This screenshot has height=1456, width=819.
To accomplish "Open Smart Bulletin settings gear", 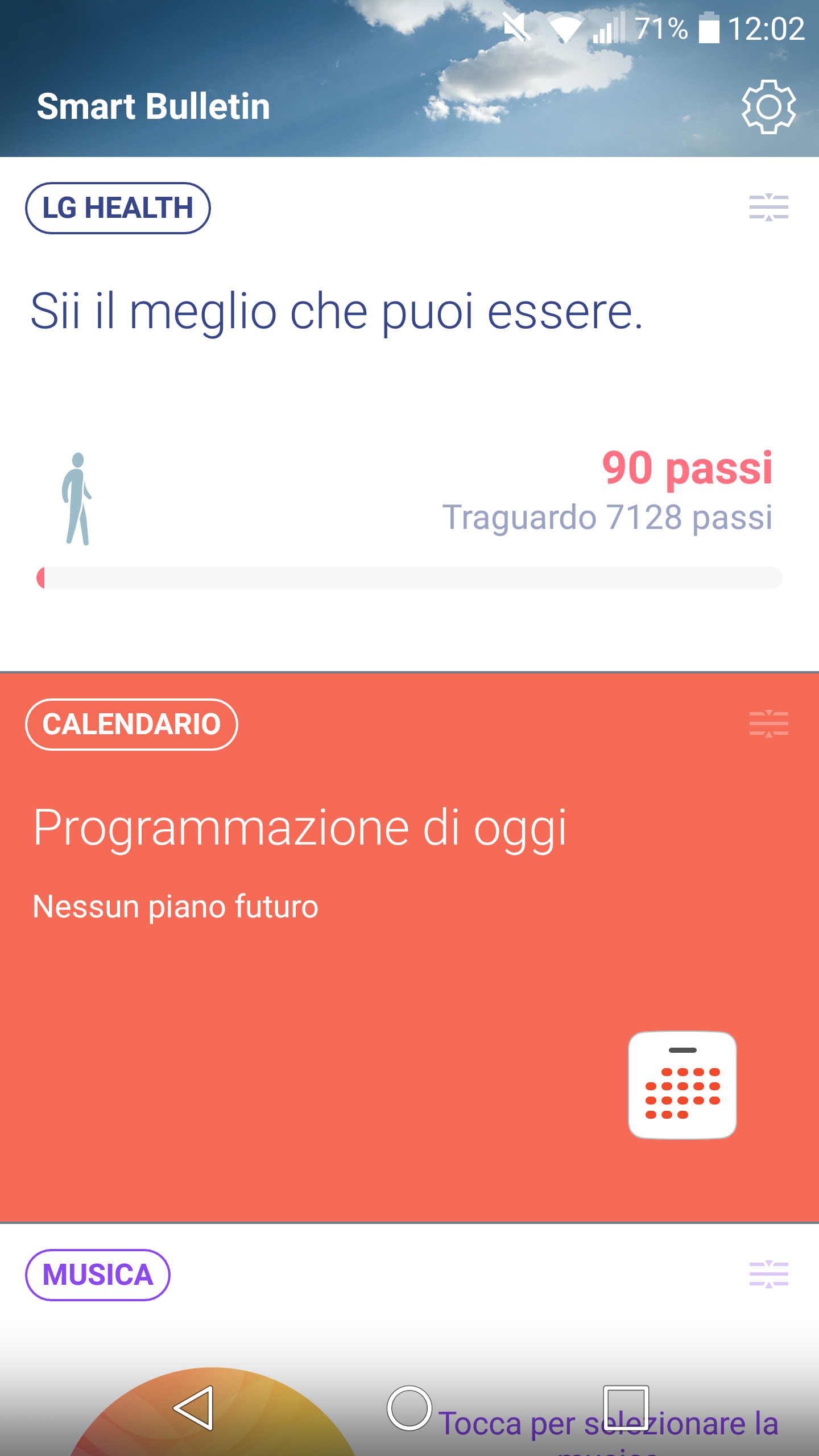I will click(768, 107).
